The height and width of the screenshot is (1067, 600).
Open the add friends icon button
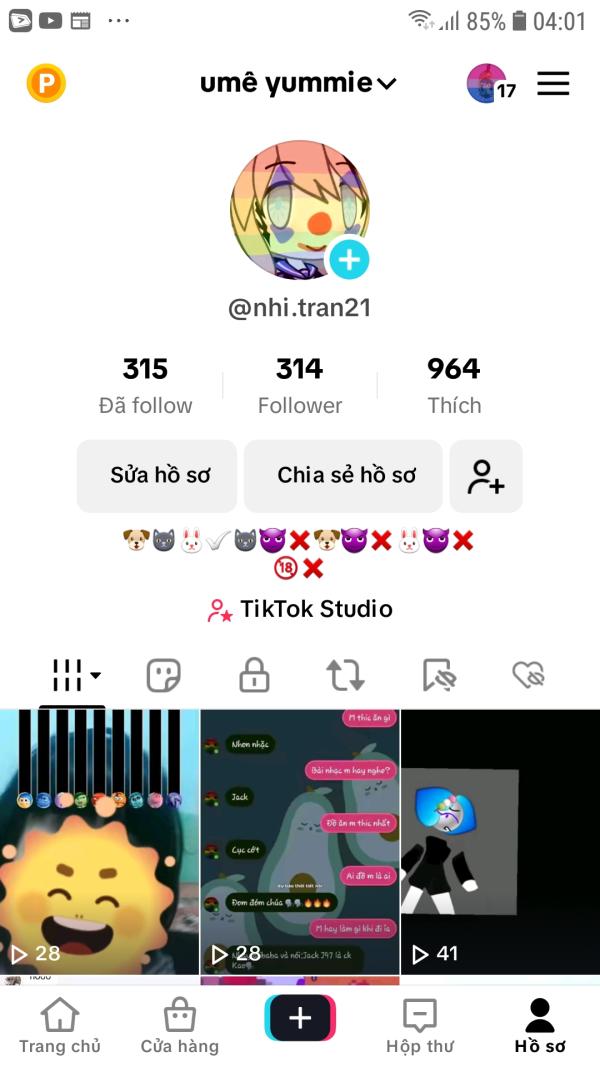486,476
